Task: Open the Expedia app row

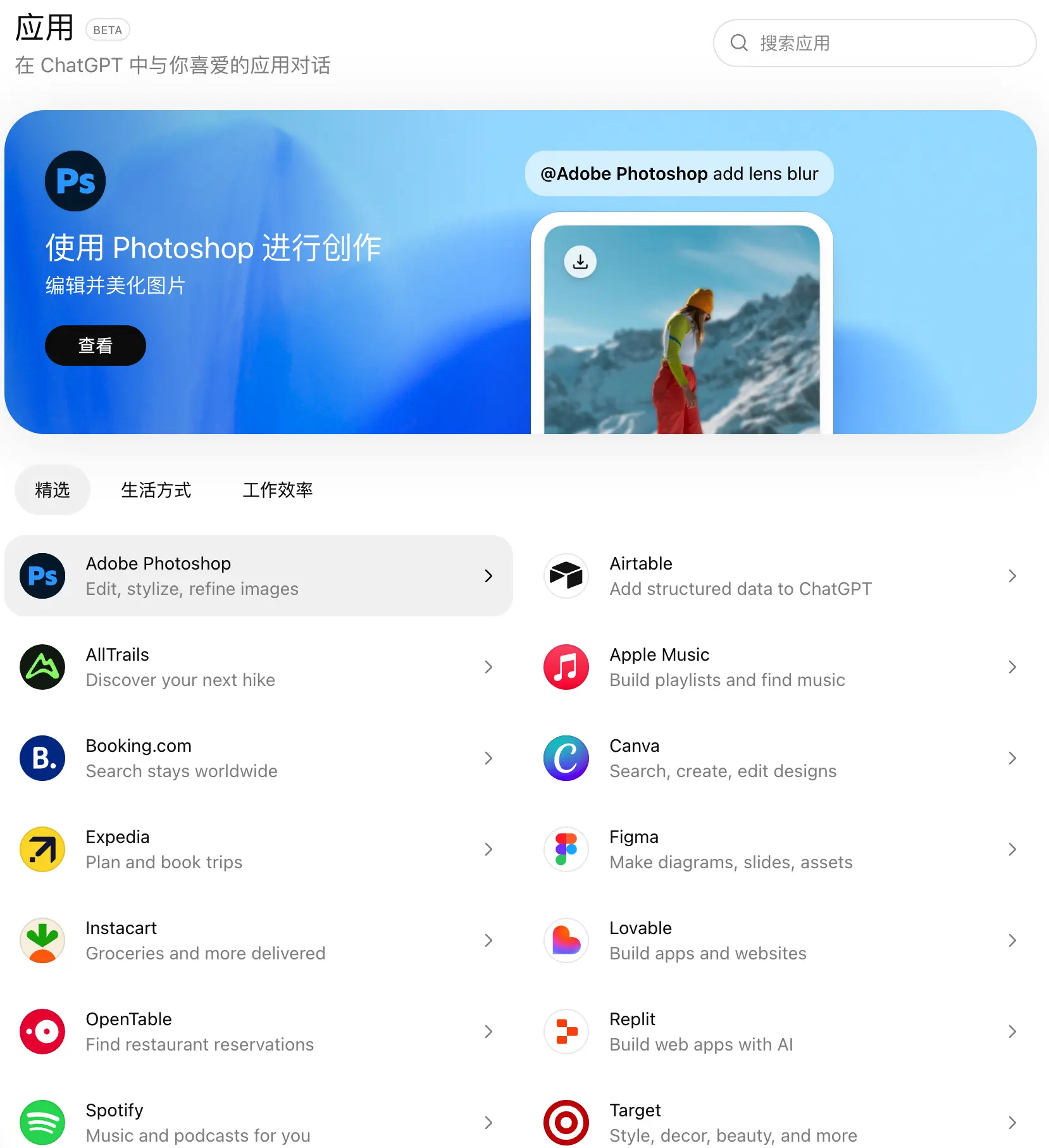Action: click(x=258, y=849)
